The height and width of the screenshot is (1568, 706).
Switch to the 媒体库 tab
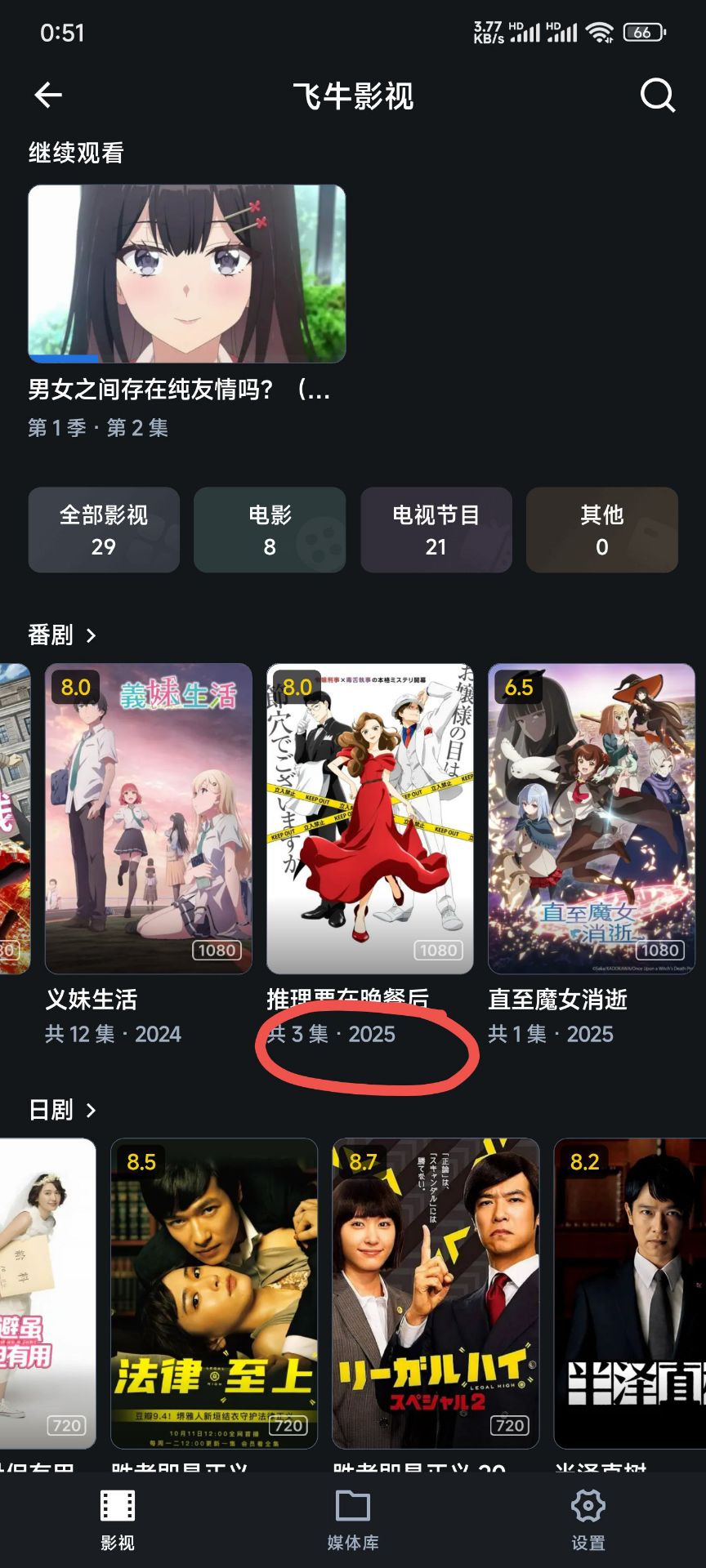coord(352,1519)
